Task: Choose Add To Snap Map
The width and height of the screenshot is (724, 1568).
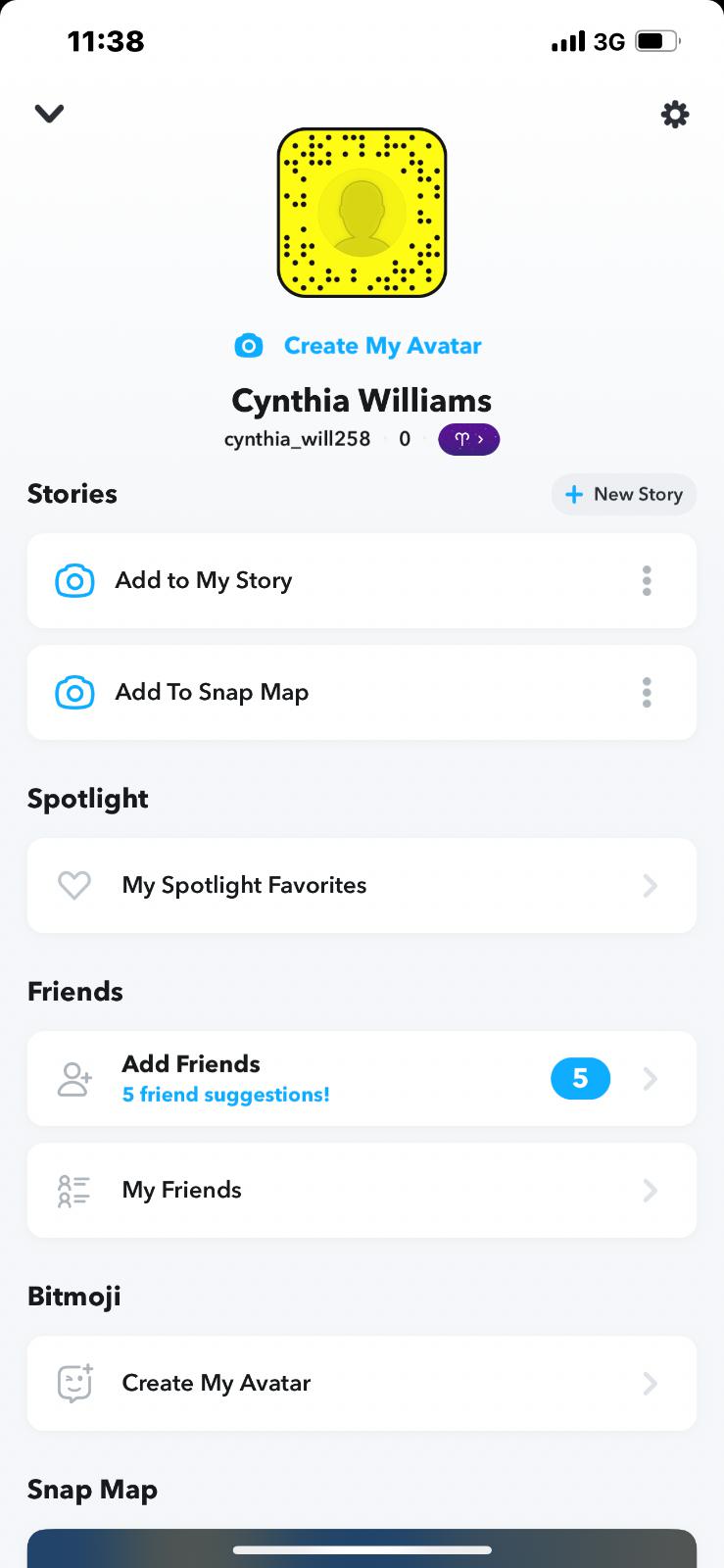Action: point(212,692)
